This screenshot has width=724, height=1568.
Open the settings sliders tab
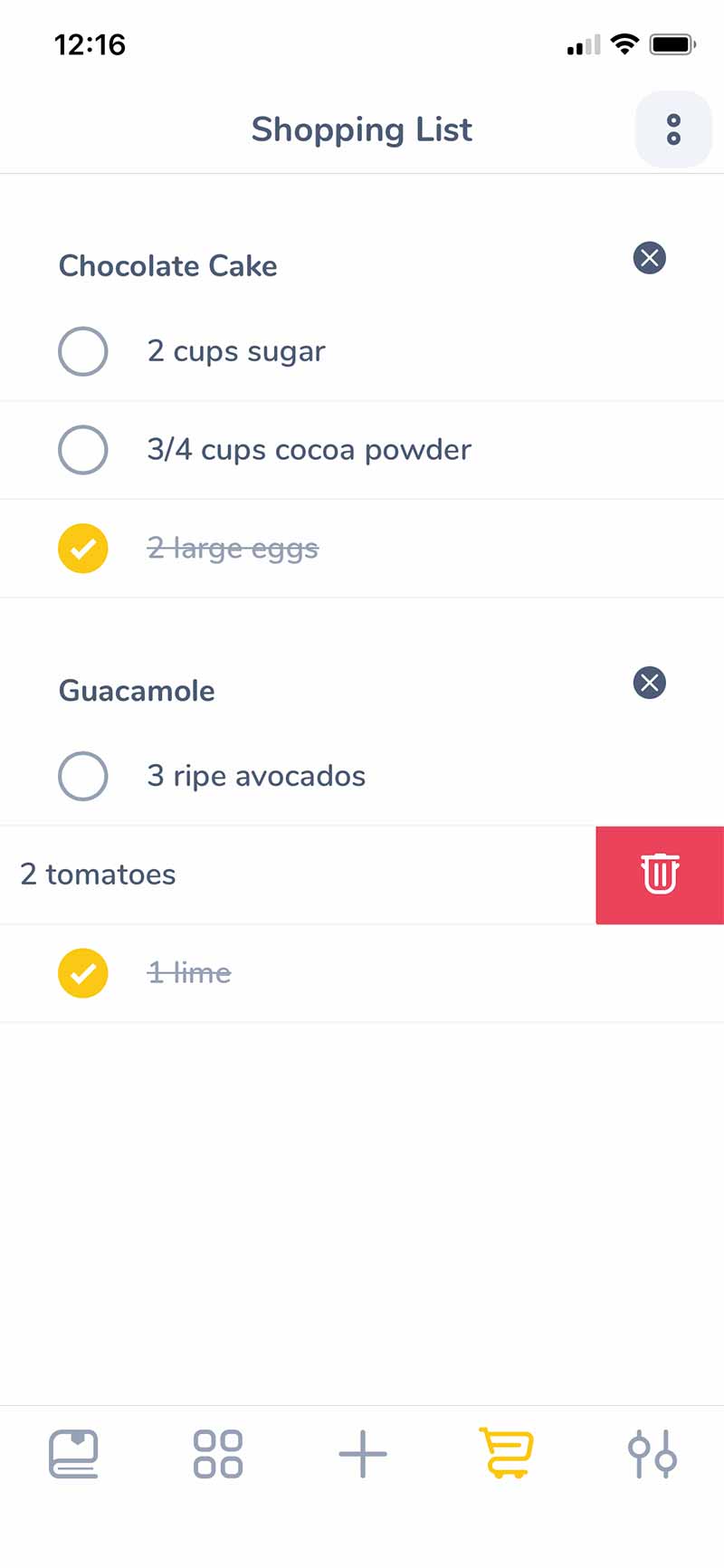pyautogui.click(x=653, y=1454)
